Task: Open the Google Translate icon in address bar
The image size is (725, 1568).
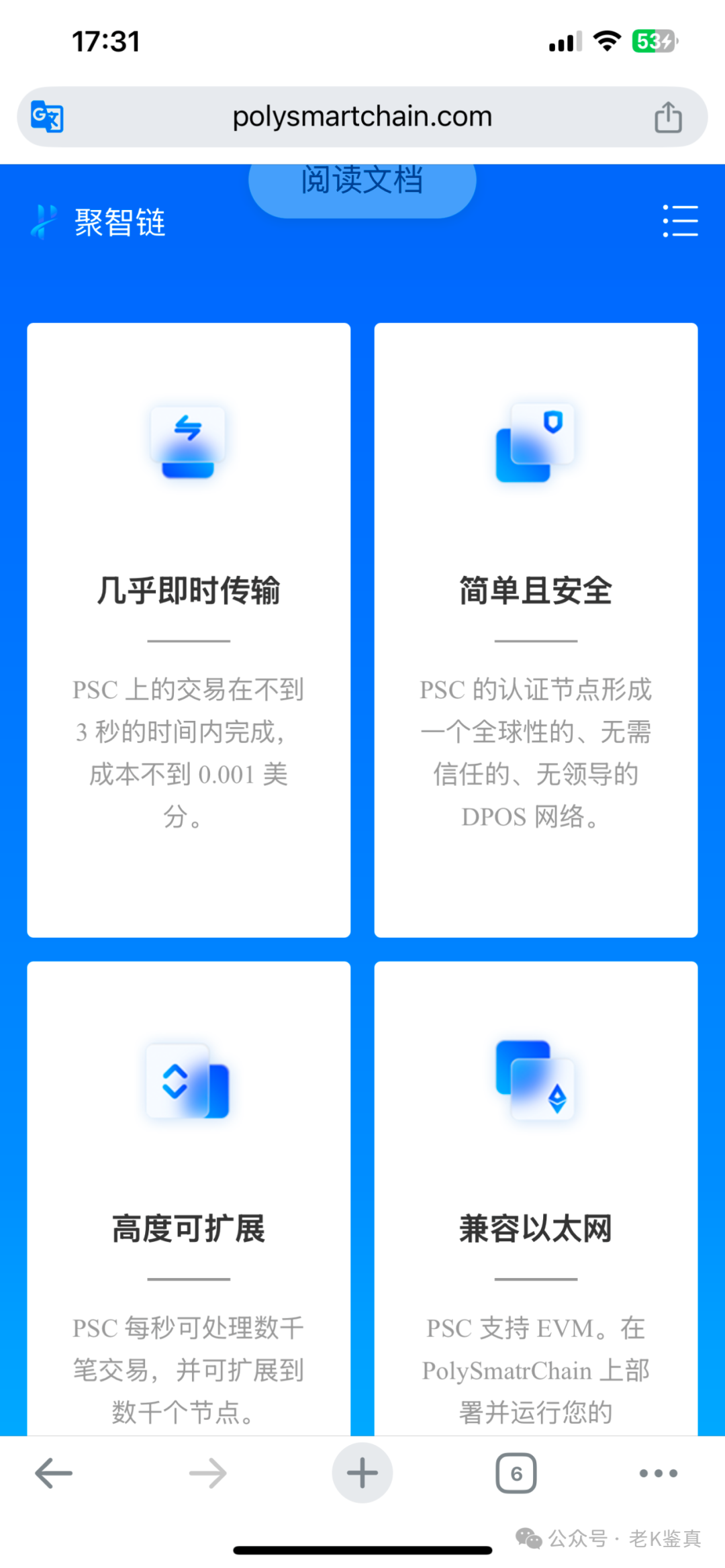Action: coord(47,116)
